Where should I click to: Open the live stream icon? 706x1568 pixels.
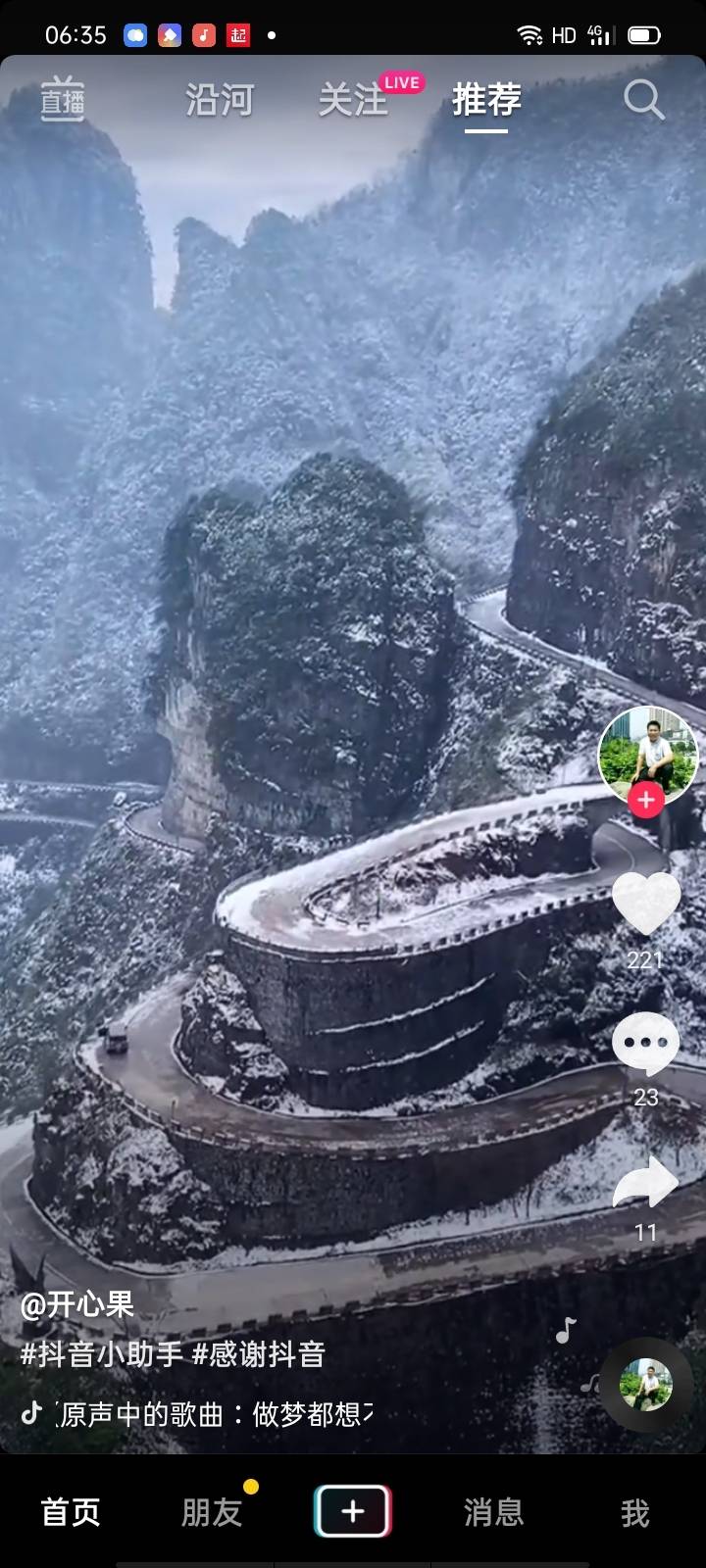tap(62, 99)
